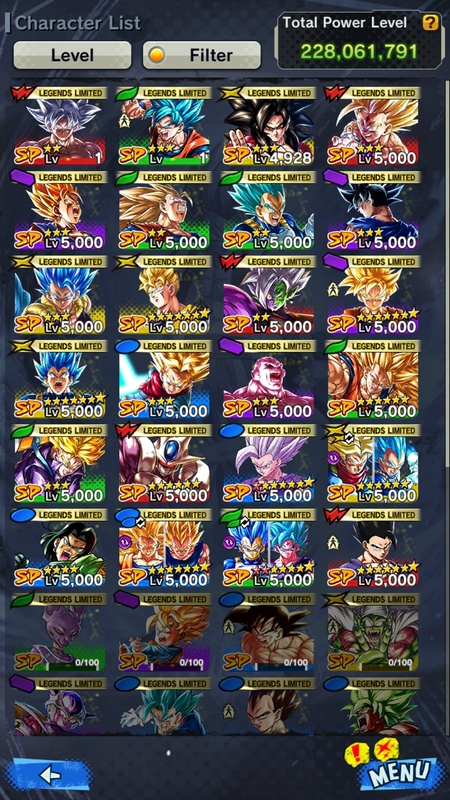The width and height of the screenshot is (450, 800).
Task: Open the pink muscular Jiren character card
Action: [267, 379]
